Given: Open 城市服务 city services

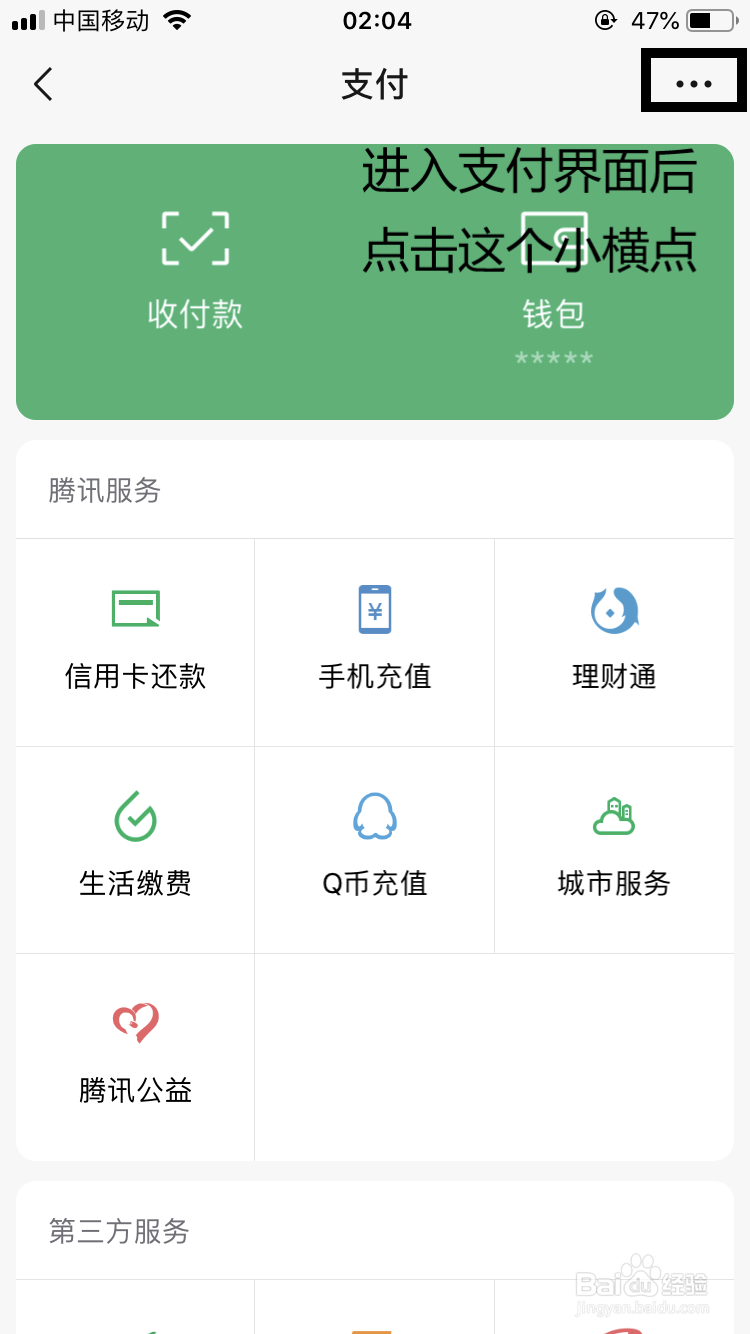Looking at the screenshot, I should 614,849.
